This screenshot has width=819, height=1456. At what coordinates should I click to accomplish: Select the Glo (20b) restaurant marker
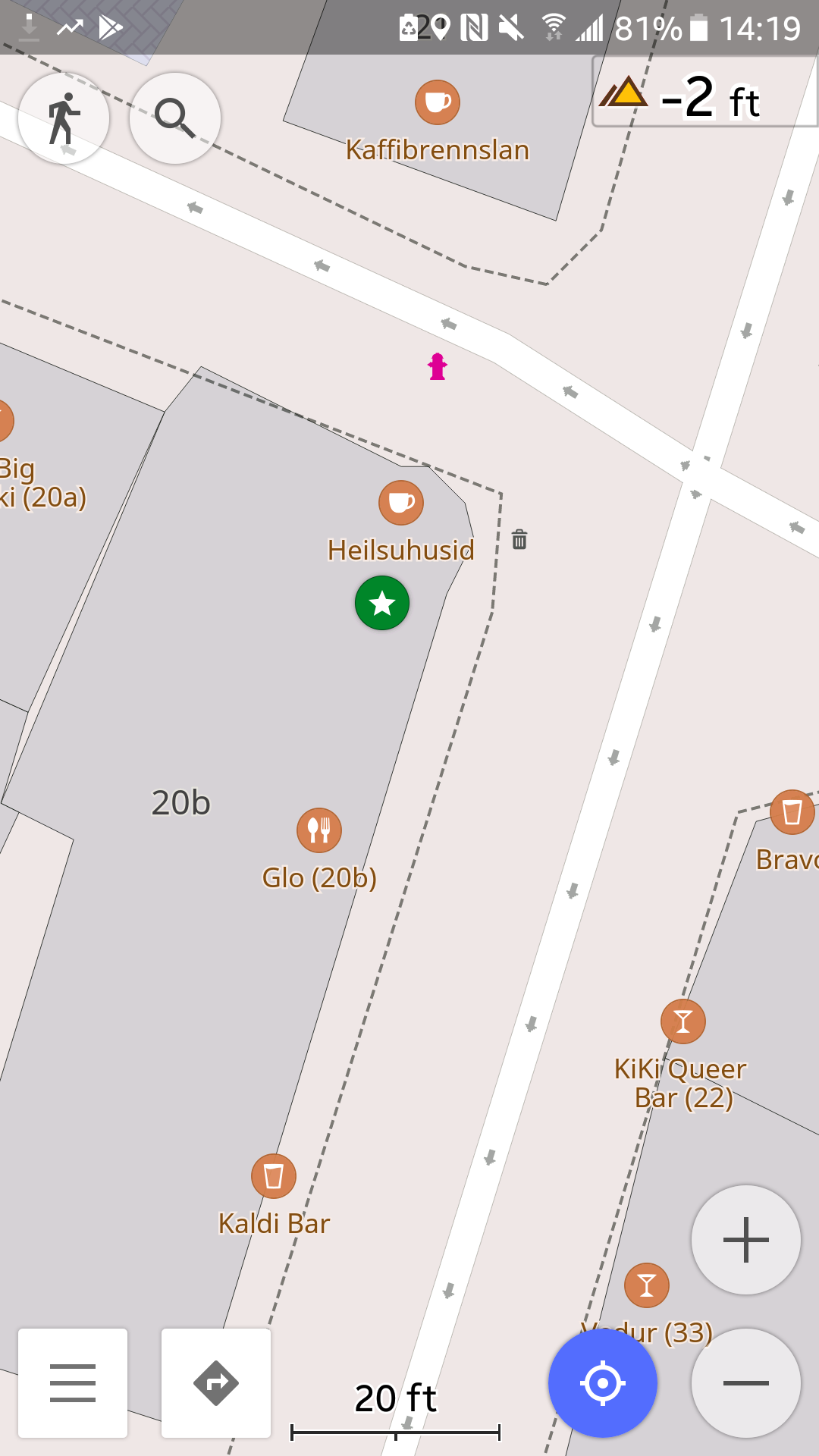(319, 830)
